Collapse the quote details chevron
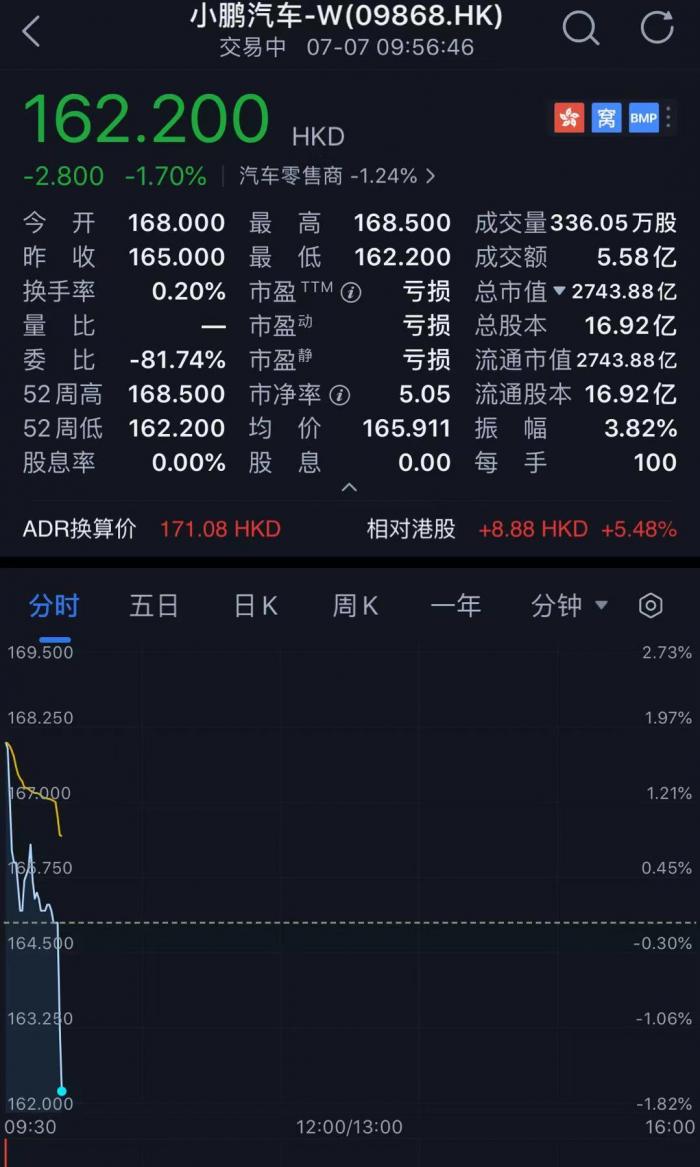 349,488
